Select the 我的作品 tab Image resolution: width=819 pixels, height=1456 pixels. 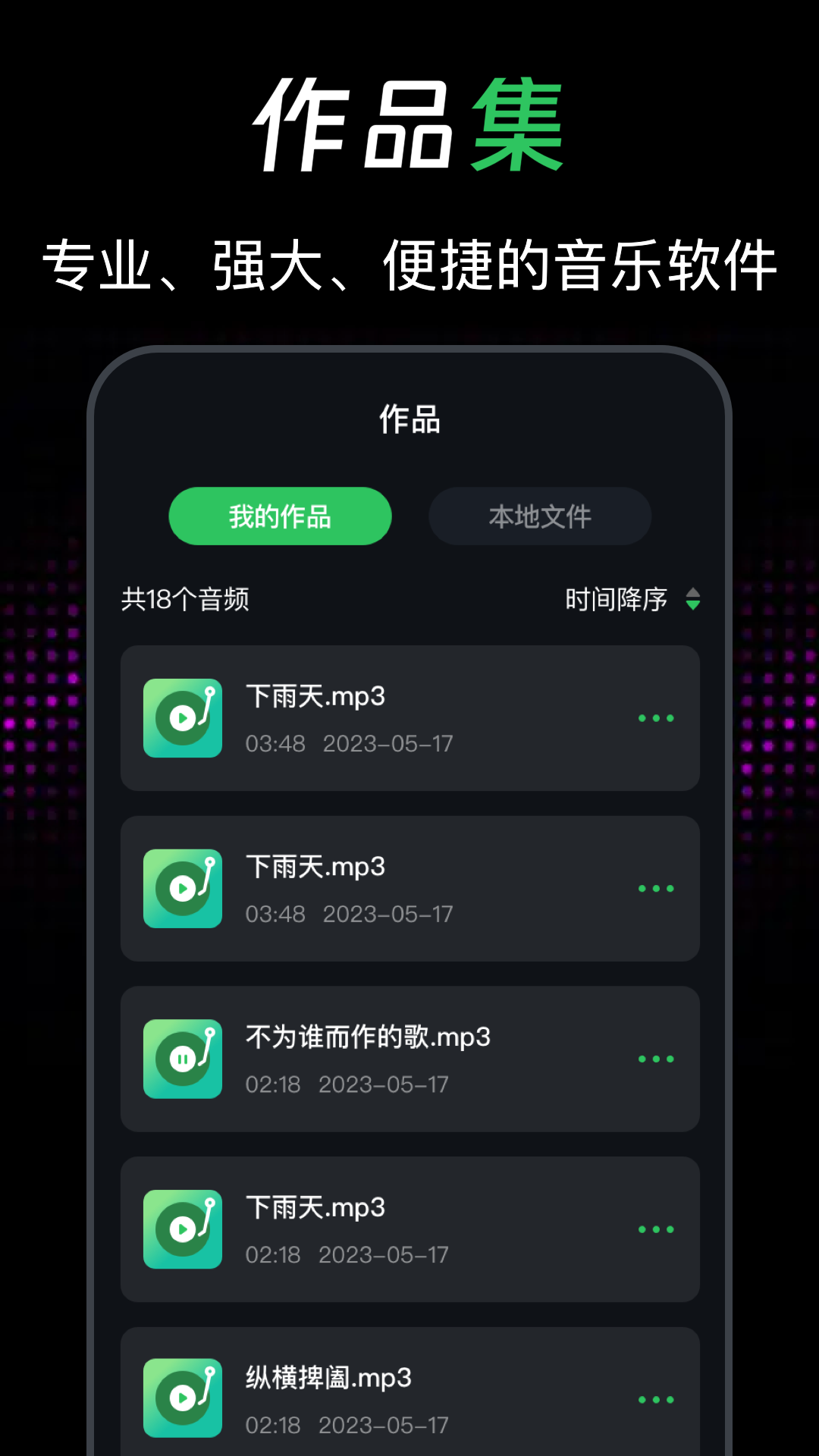[x=279, y=516]
